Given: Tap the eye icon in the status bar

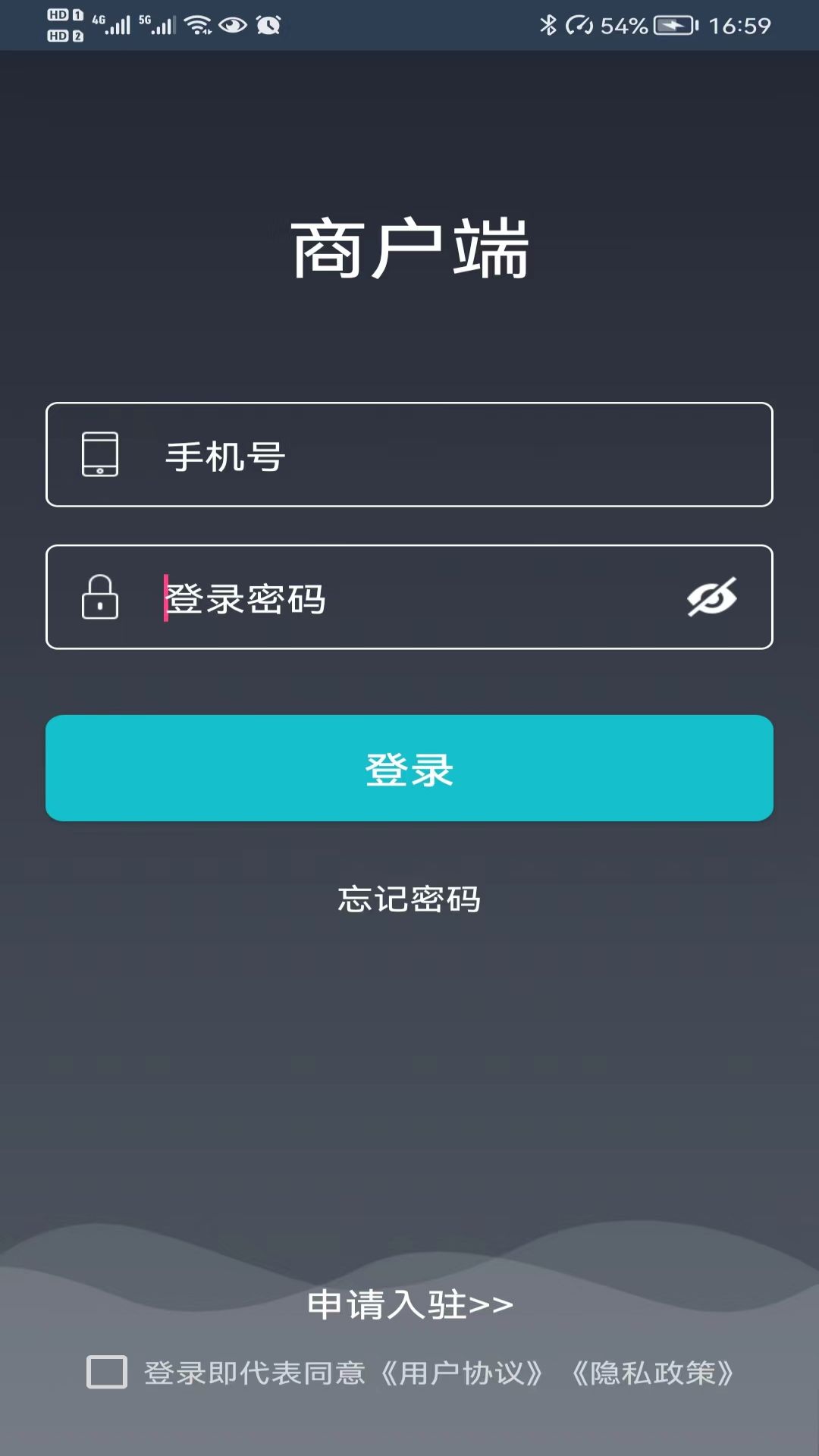Looking at the screenshot, I should point(233,25).
